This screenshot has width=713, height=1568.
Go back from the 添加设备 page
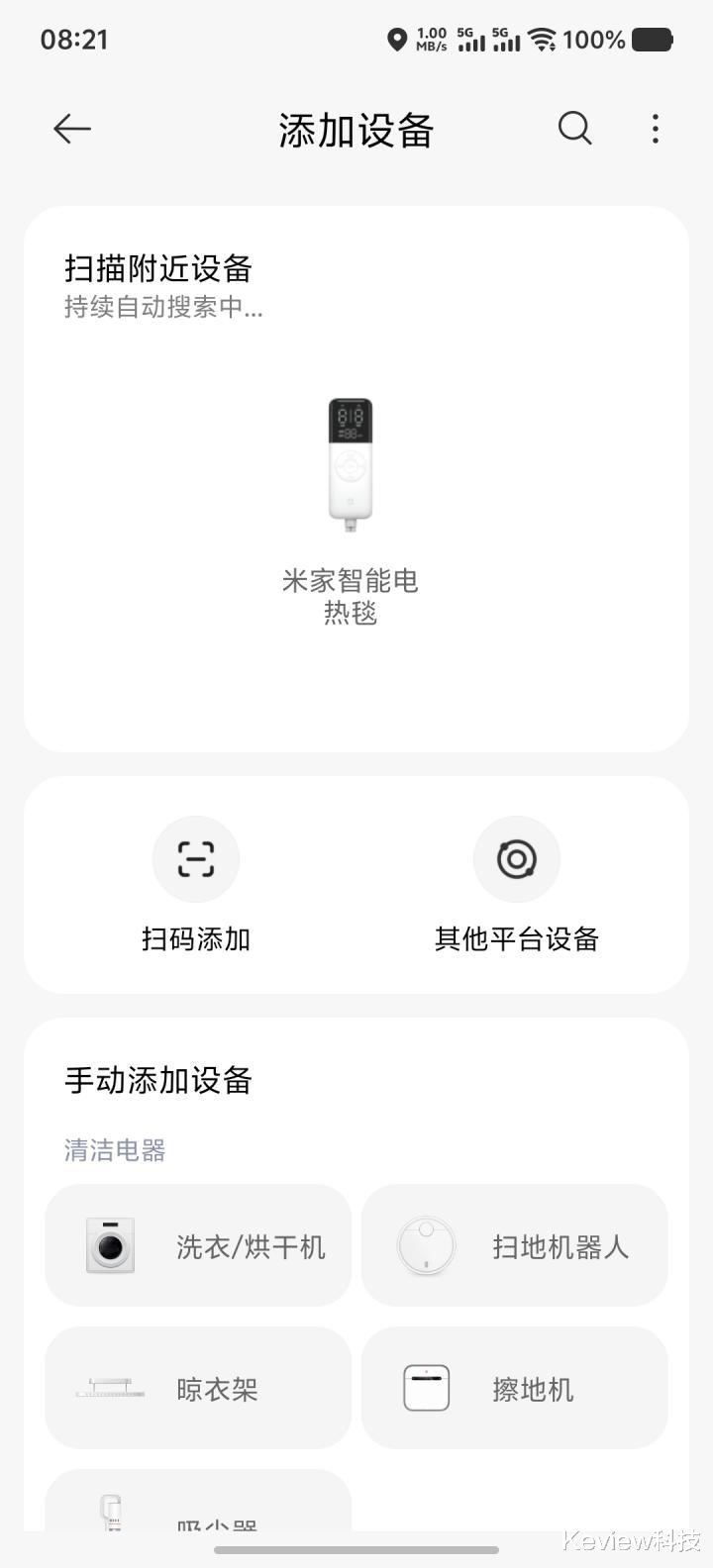pyautogui.click(x=72, y=129)
